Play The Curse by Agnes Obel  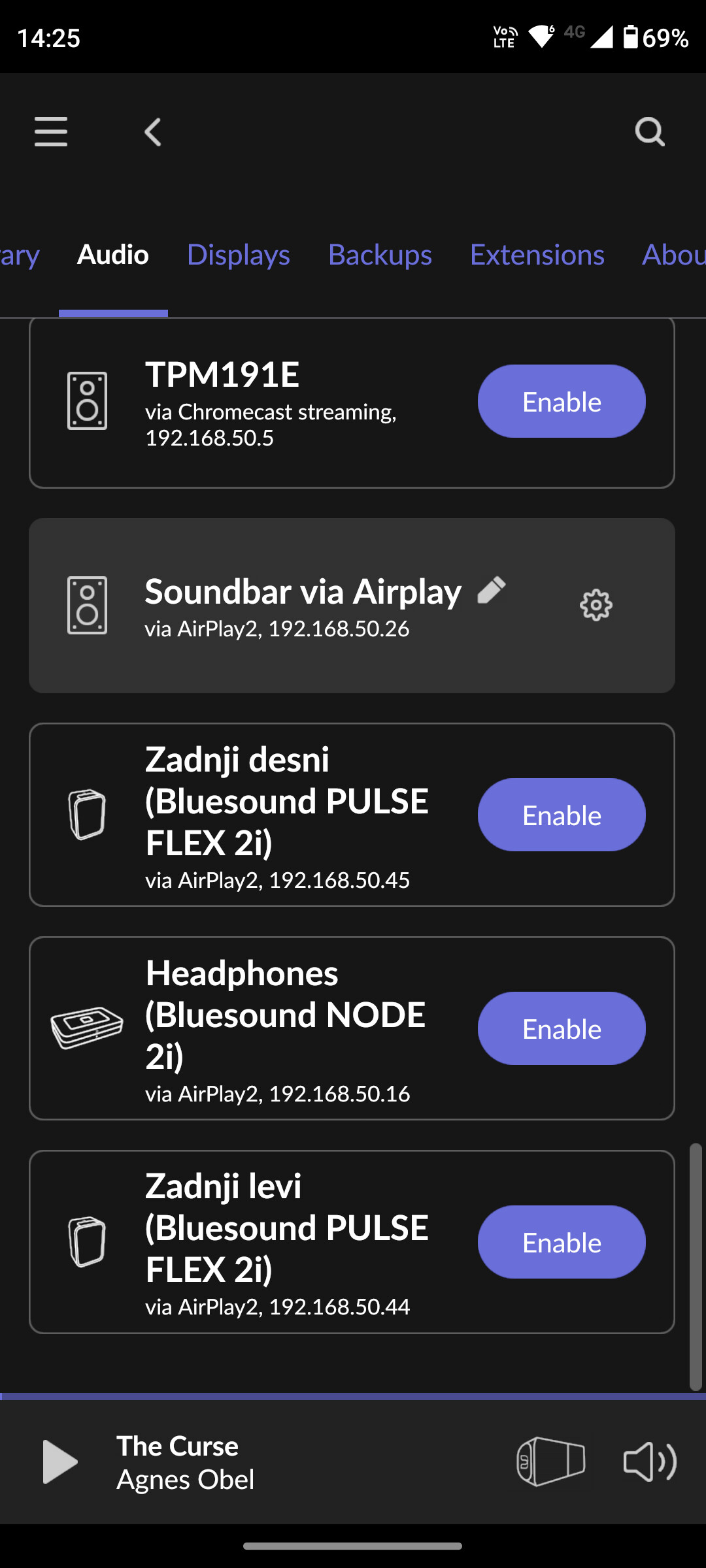(x=60, y=1462)
